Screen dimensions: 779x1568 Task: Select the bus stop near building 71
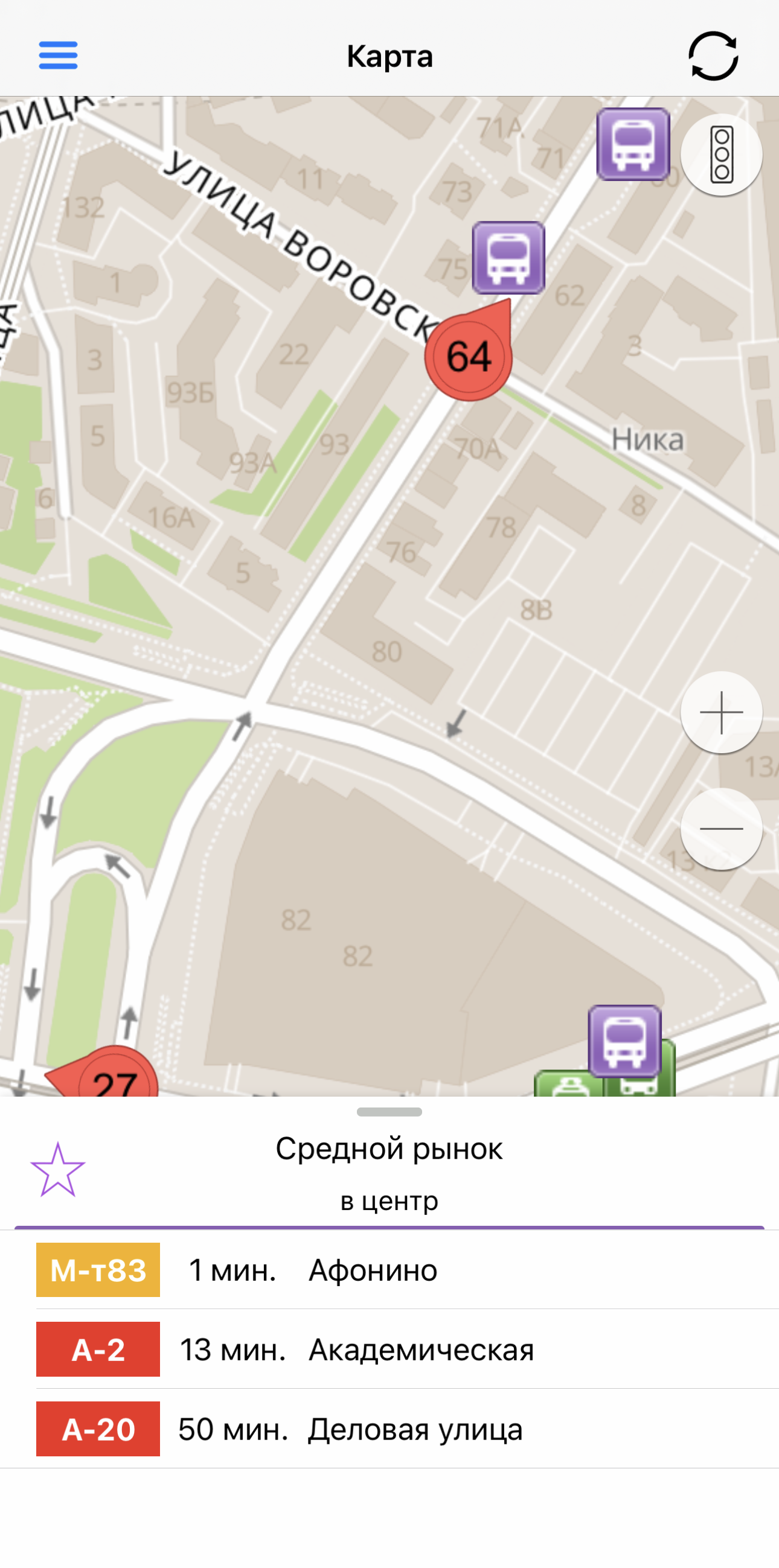pyautogui.click(x=633, y=144)
